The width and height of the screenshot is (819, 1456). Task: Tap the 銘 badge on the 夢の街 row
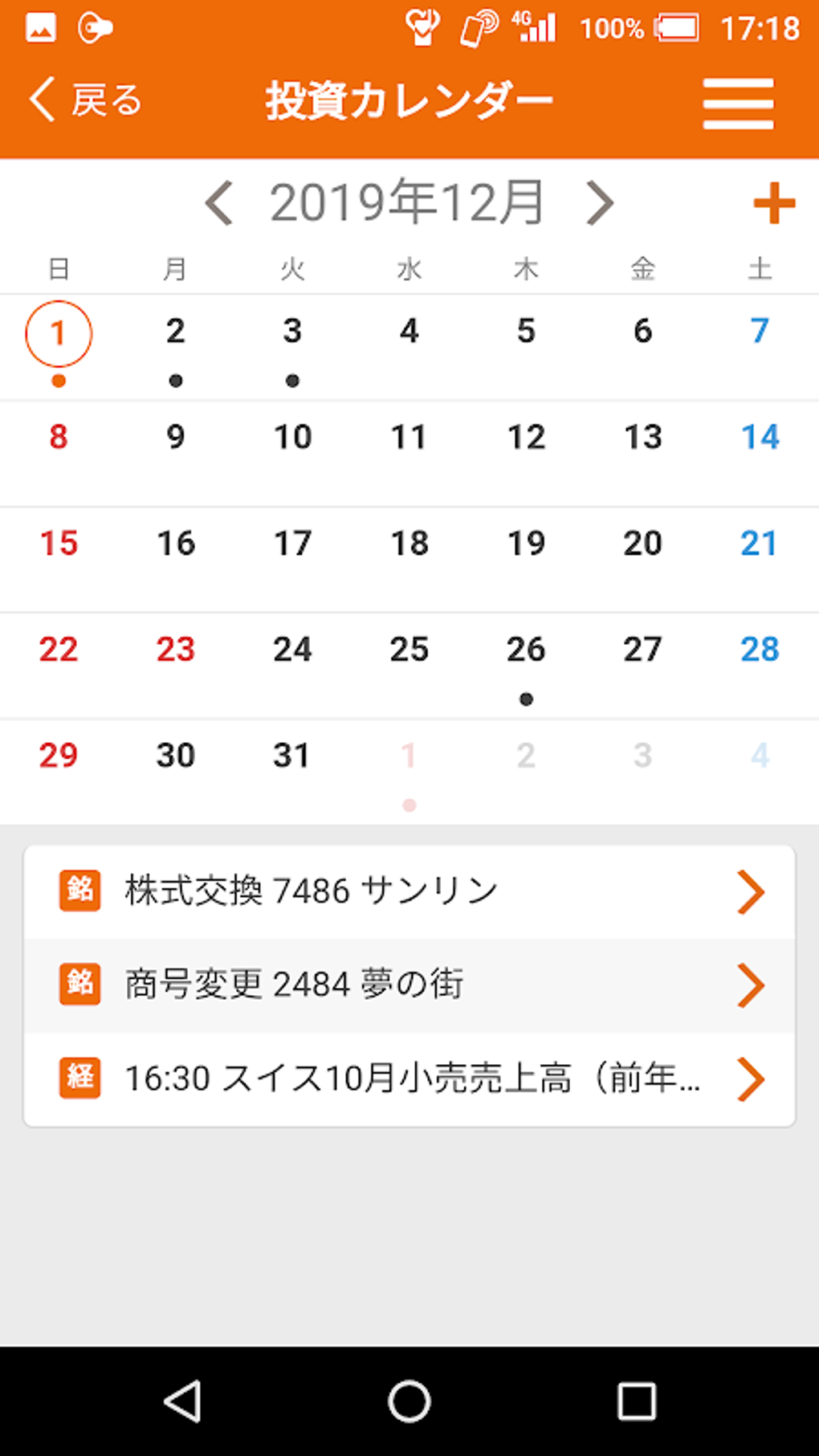click(x=79, y=984)
